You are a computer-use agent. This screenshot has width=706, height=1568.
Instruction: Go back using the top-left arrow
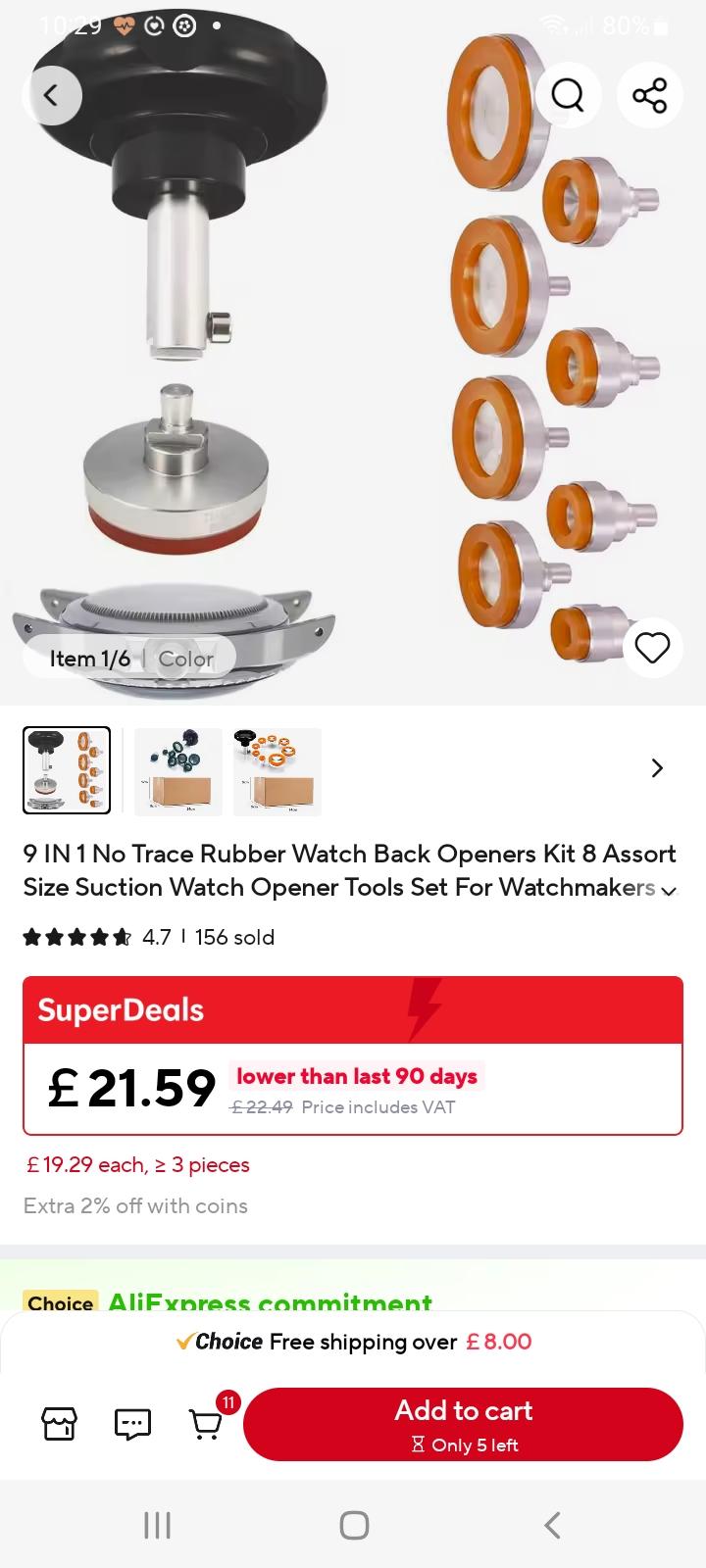[51, 95]
